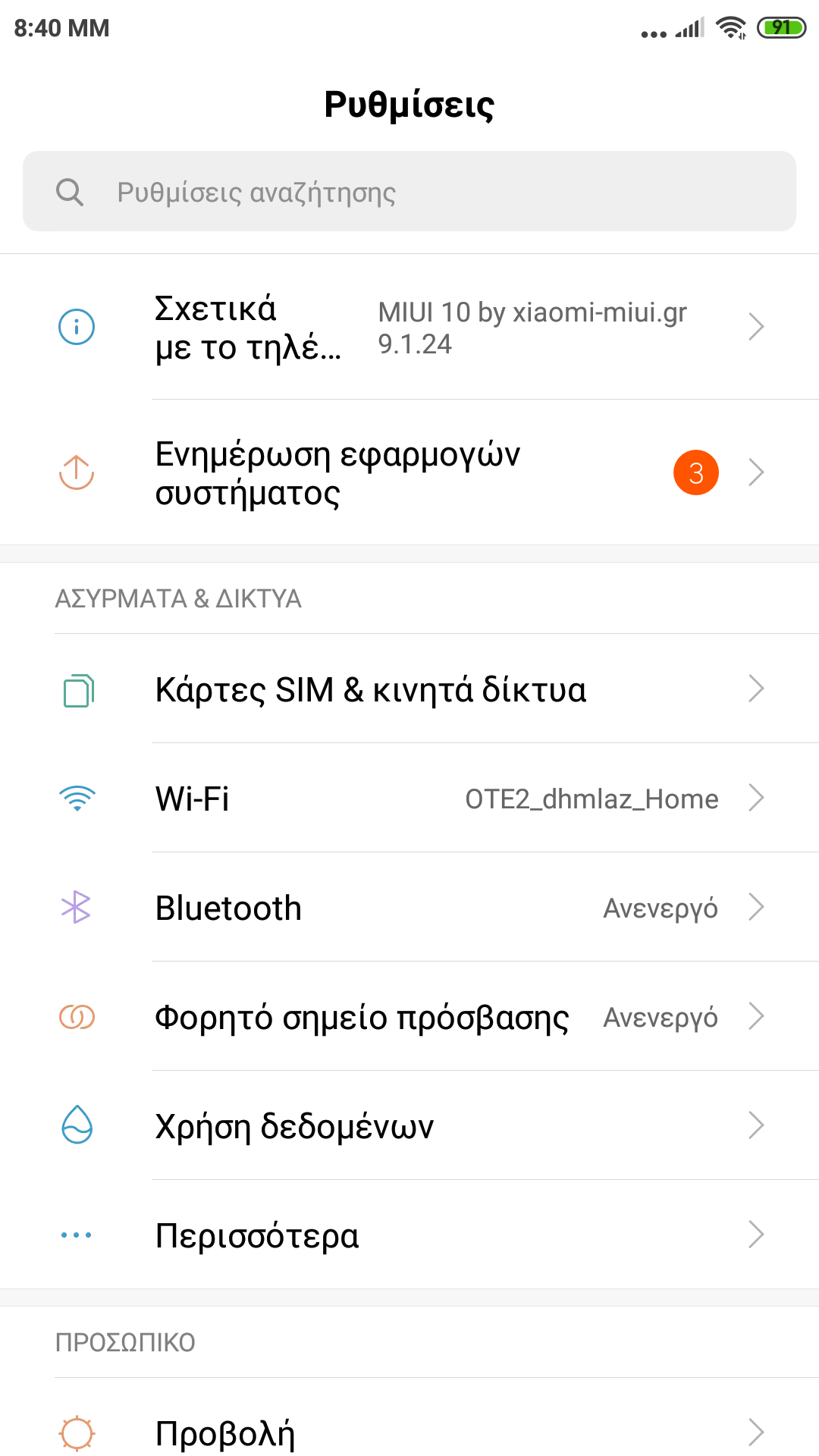Open Φορητό σημείο πρόσβασης settings
The width and height of the screenshot is (819, 1456).
[x=409, y=1017]
